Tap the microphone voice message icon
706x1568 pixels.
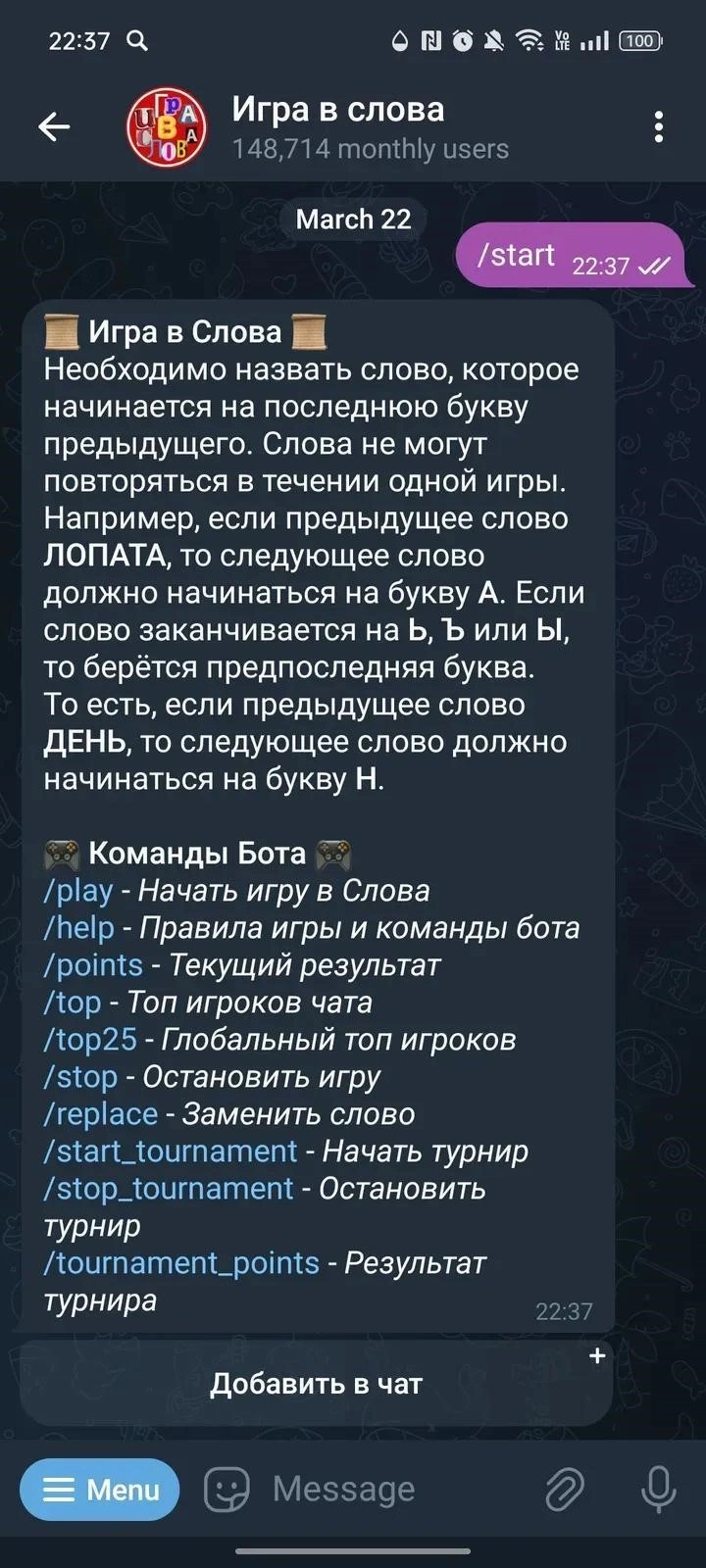coord(658,1490)
